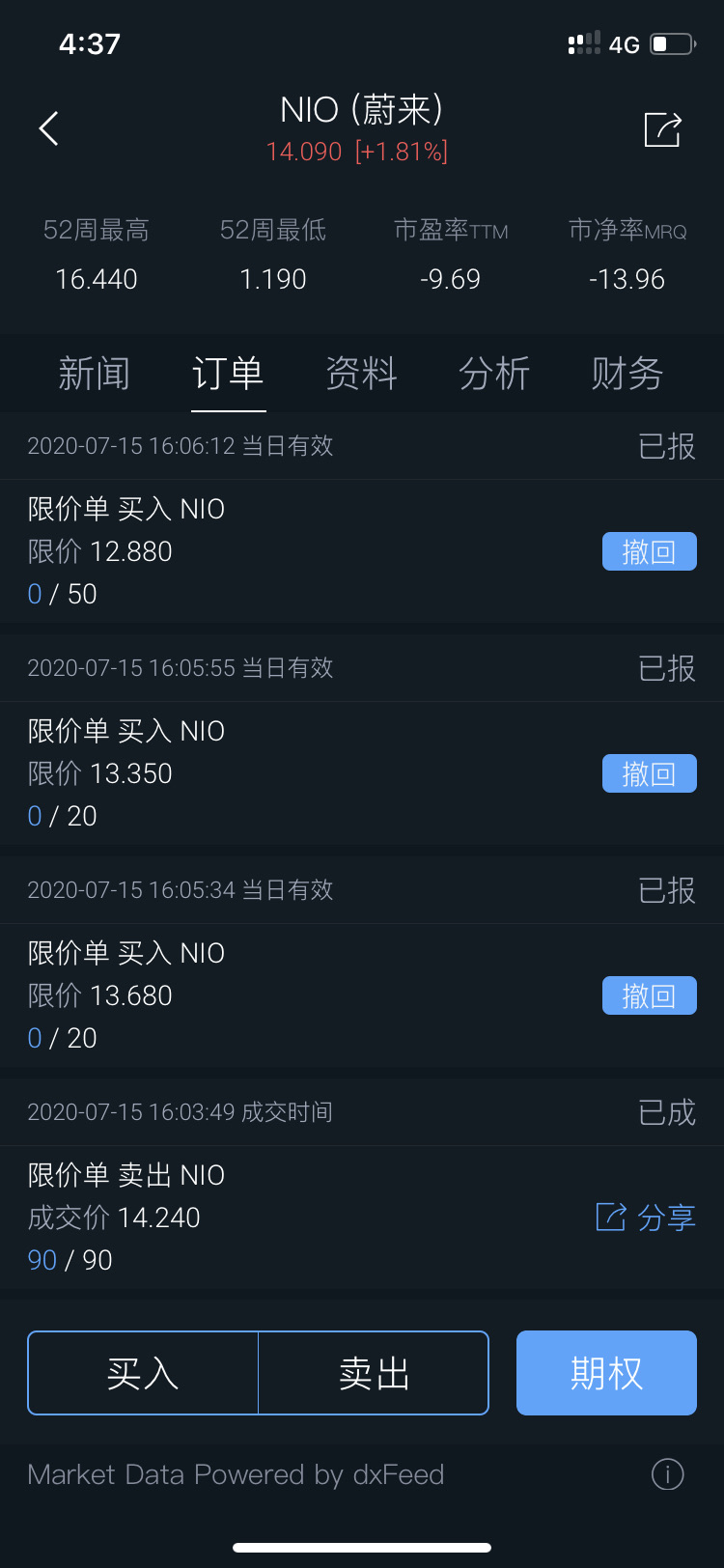This screenshot has width=724, height=1568.
Task: Share the NIO stock page
Action: click(x=663, y=129)
